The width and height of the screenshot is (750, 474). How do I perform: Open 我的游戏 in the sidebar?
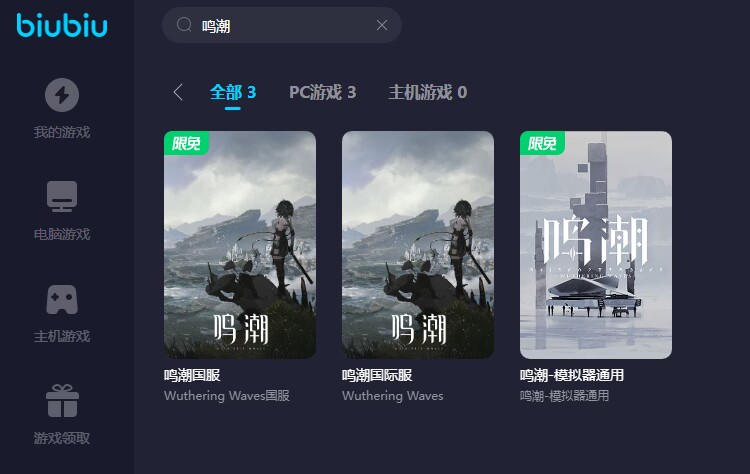pyautogui.click(x=62, y=109)
